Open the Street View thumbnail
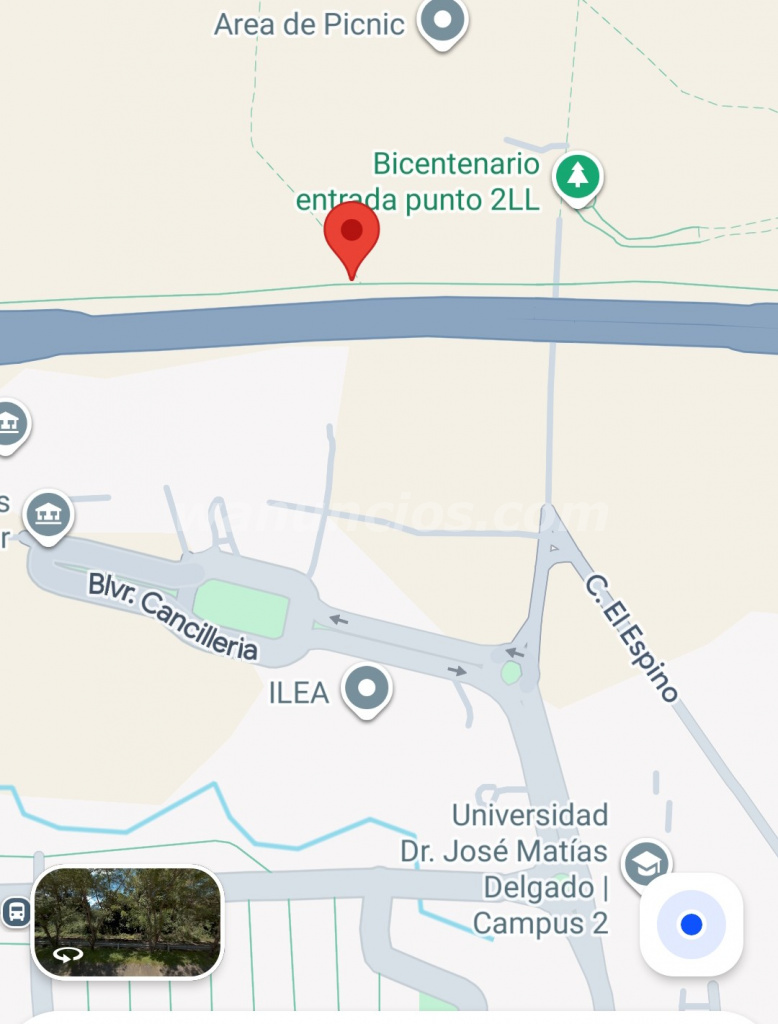This screenshot has width=778, height=1024. pyautogui.click(x=127, y=922)
